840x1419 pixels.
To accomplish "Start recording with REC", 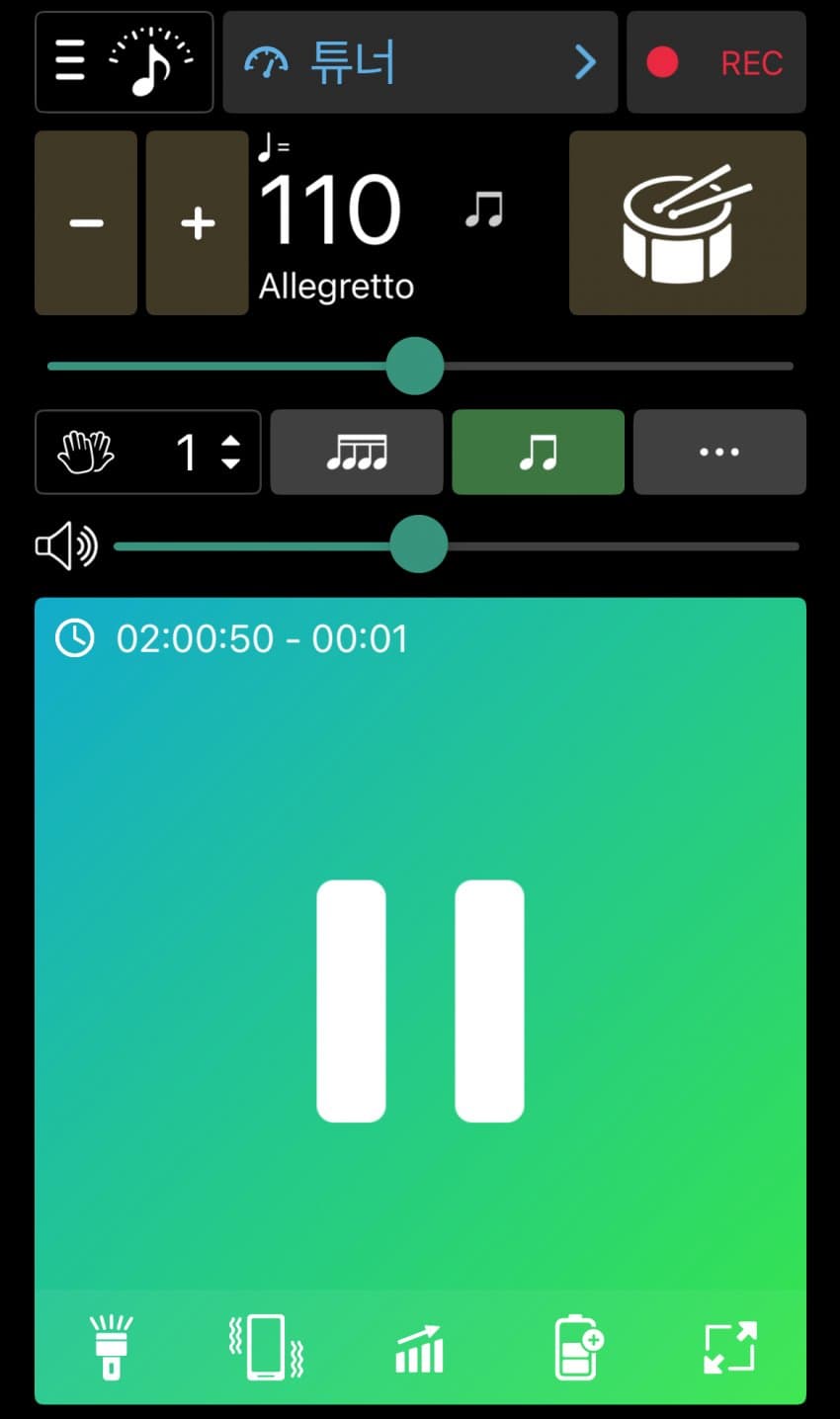I will pyautogui.click(x=716, y=62).
